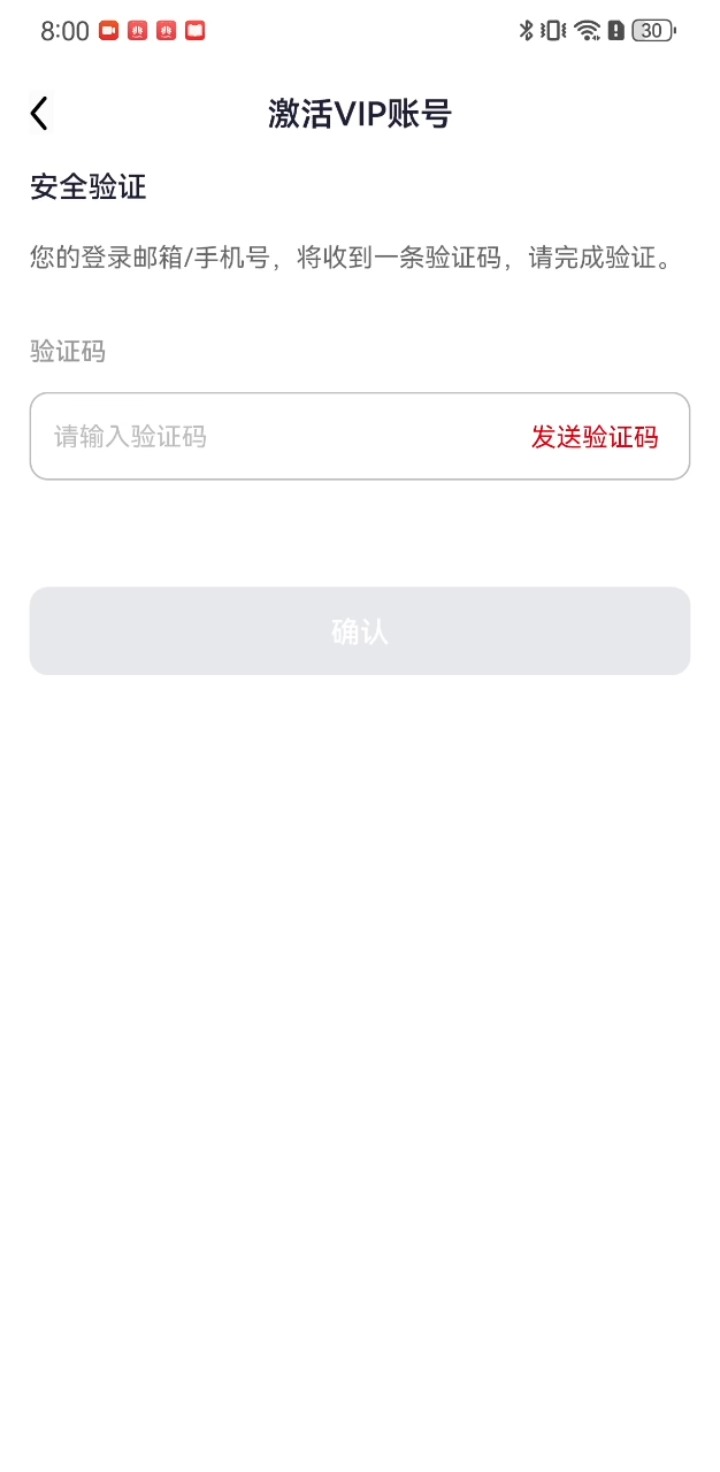
Task: Go back from the 激活VIP账号 page
Action: [x=39, y=114]
